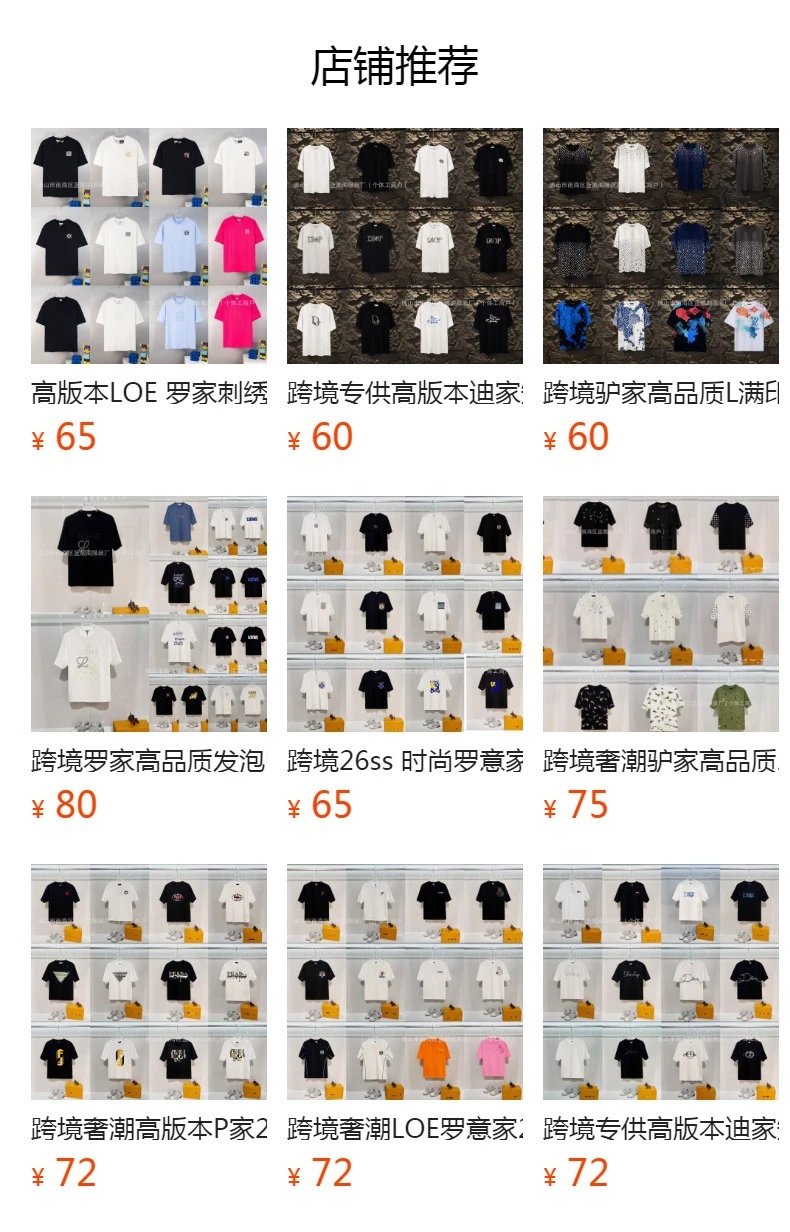This screenshot has height=1232, width=790.
Task: Click the 跨境奢潮驴家高品质 product title
Action: click(660, 760)
